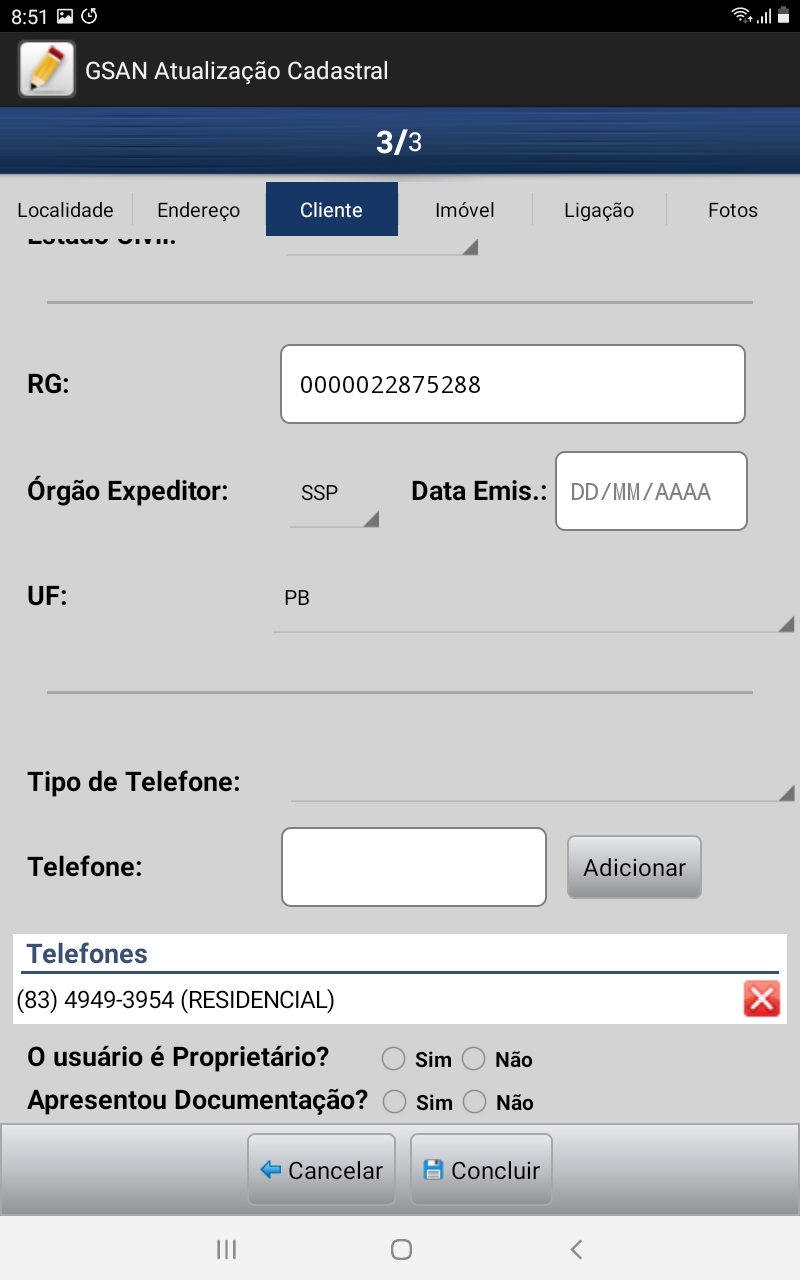Switch to the Fotos tab
Screen dimensions: 800x1280
click(x=733, y=210)
